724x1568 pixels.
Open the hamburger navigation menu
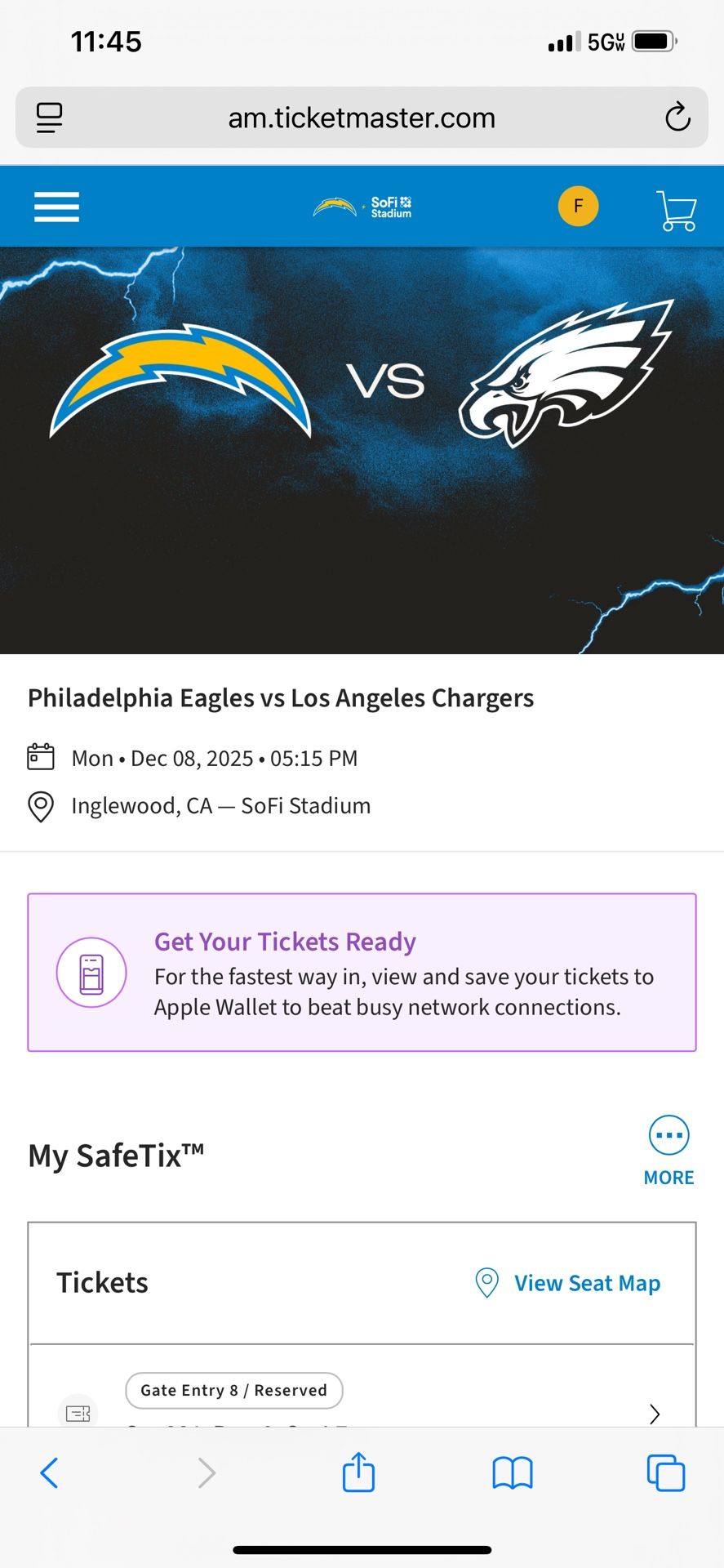(x=56, y=206)
